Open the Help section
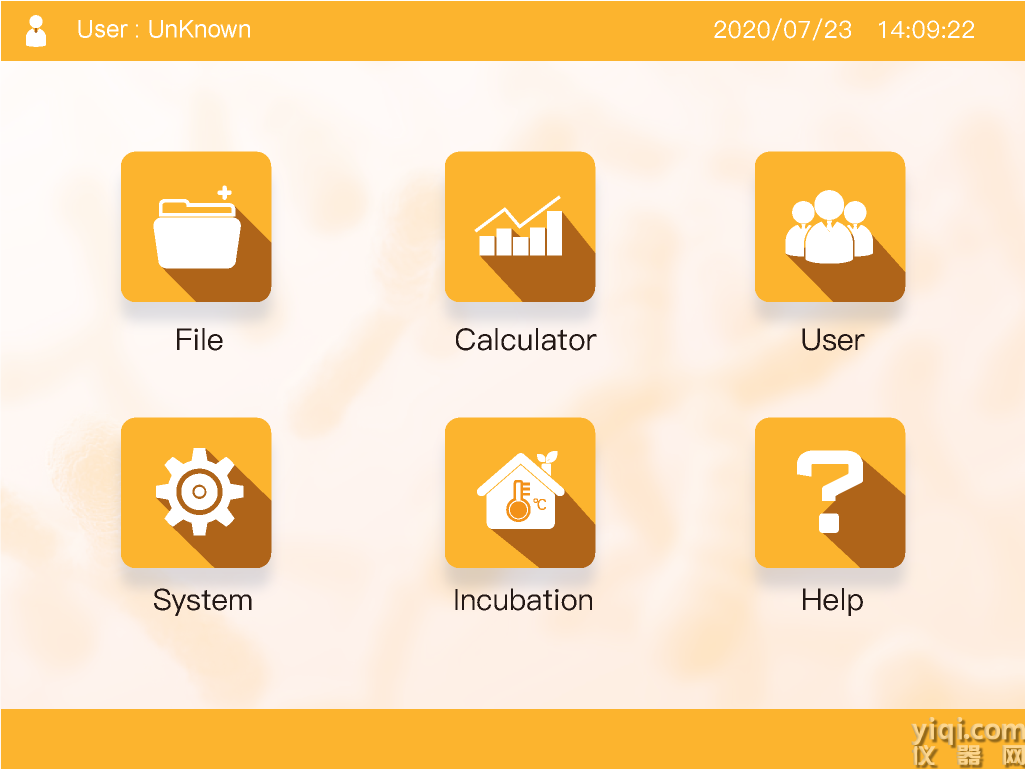This screenshot has width=1025, height=769. pyautogui.click(x=830, y=493)
